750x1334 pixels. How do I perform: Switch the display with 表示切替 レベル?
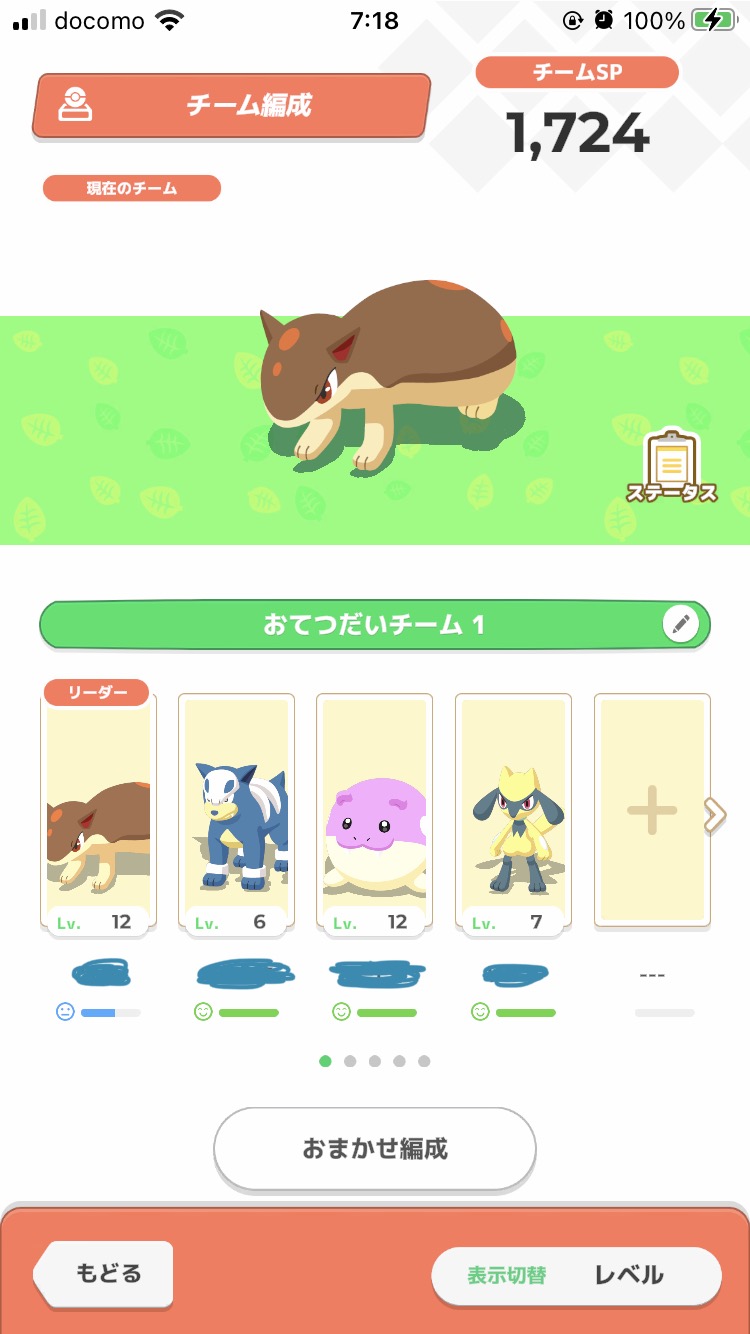576,1276
